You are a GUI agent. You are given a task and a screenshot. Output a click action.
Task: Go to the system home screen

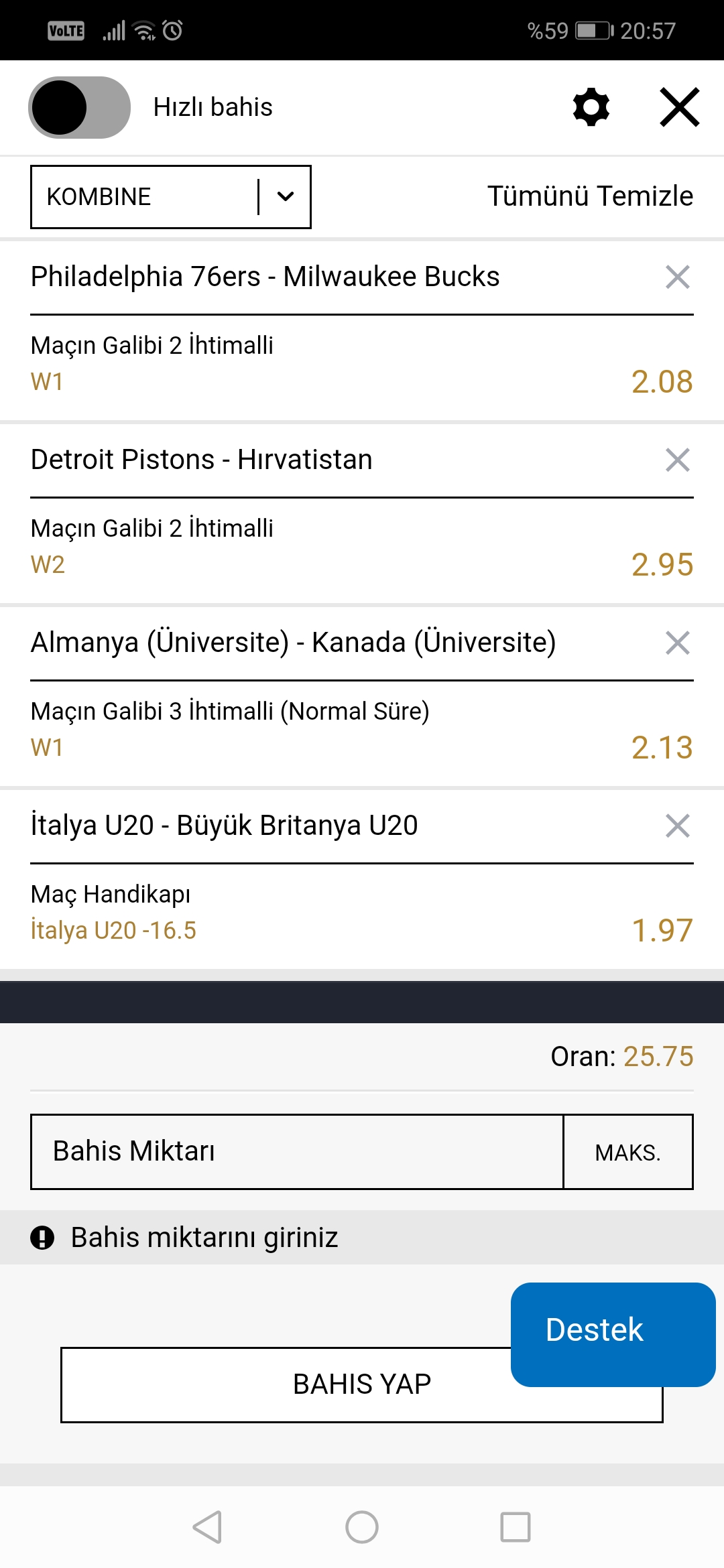tap(362, 1527)
